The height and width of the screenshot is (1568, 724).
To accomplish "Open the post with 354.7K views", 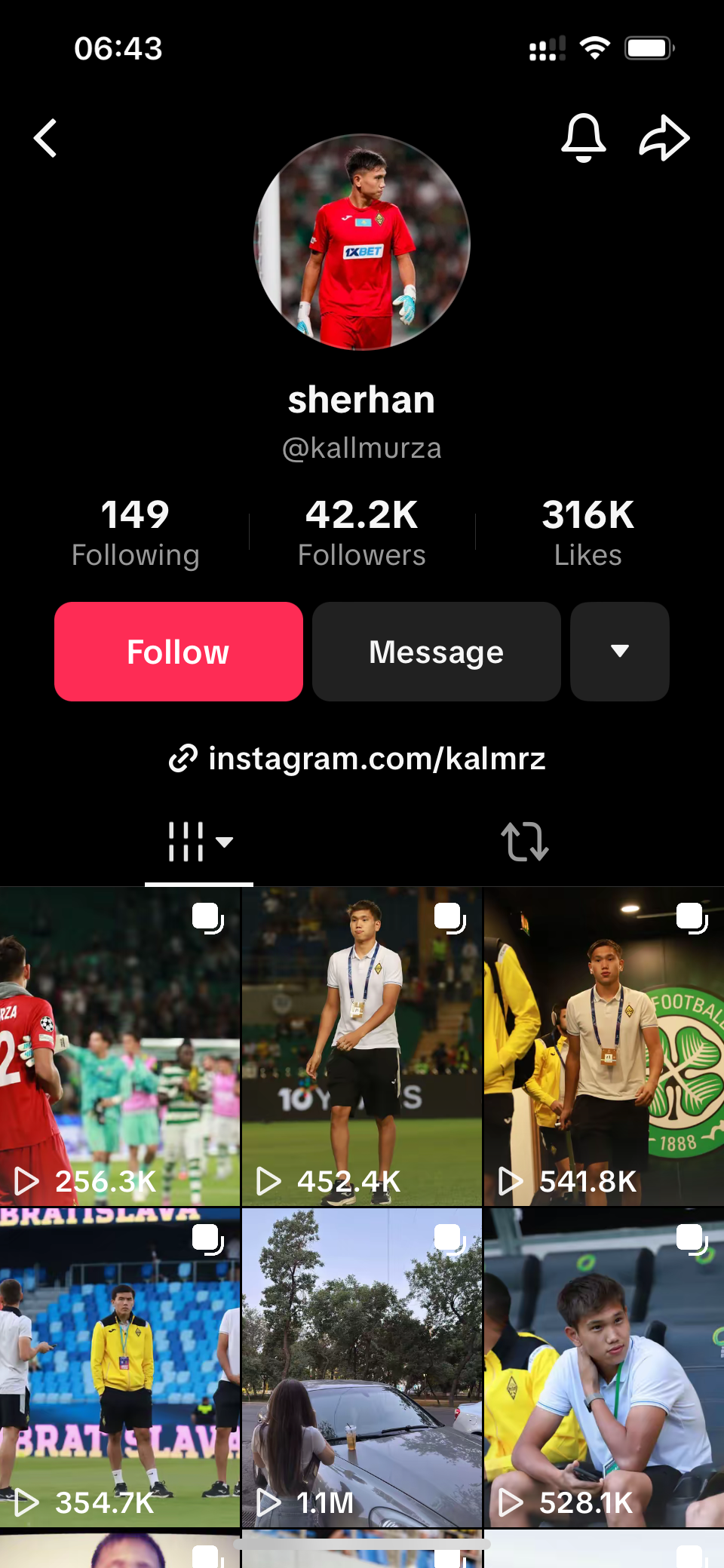I will pos(120,1367).
